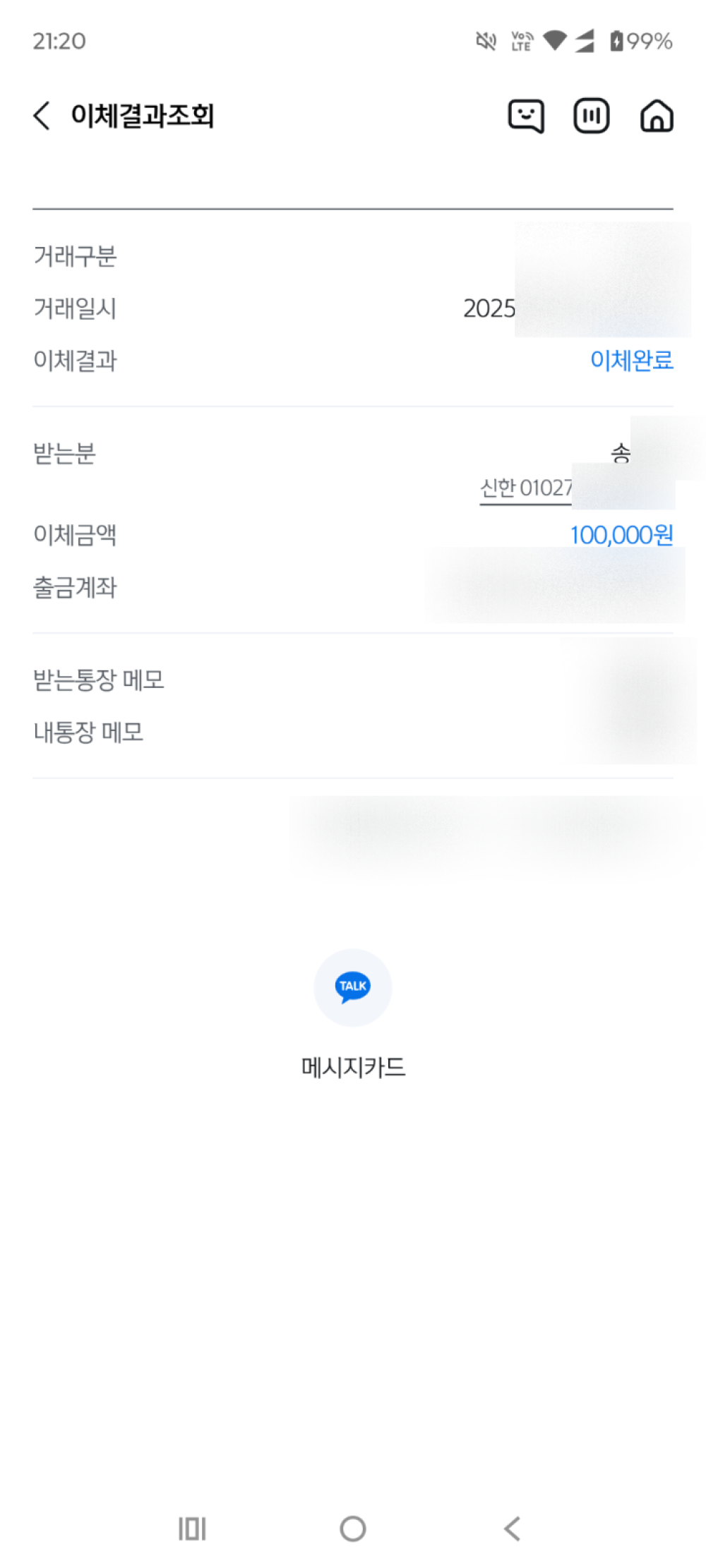Tap the underlined 신한 recipient account
Viewport: 706px width, 1568px height.
(x=527, y=488)
